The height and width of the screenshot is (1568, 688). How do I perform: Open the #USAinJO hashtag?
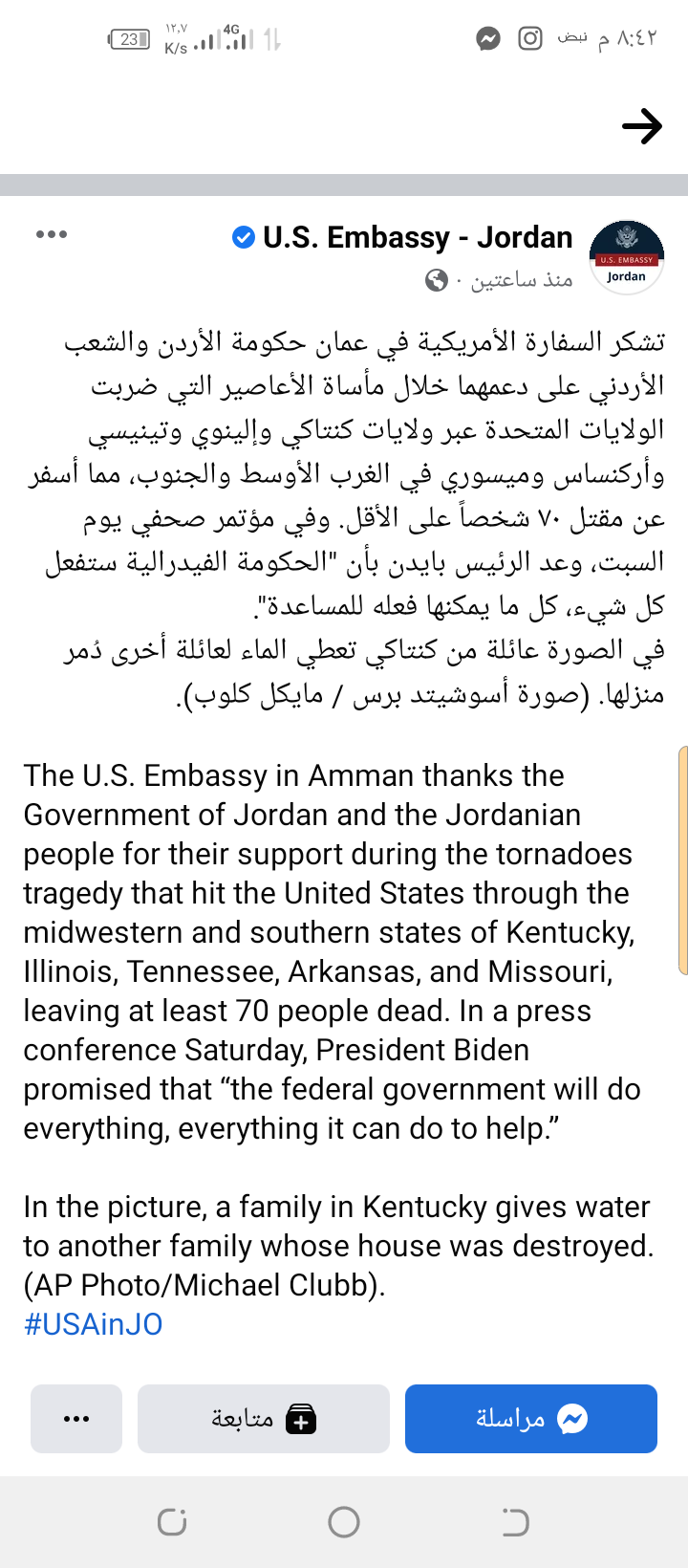pyautogui.click(x=93, y=1324)
